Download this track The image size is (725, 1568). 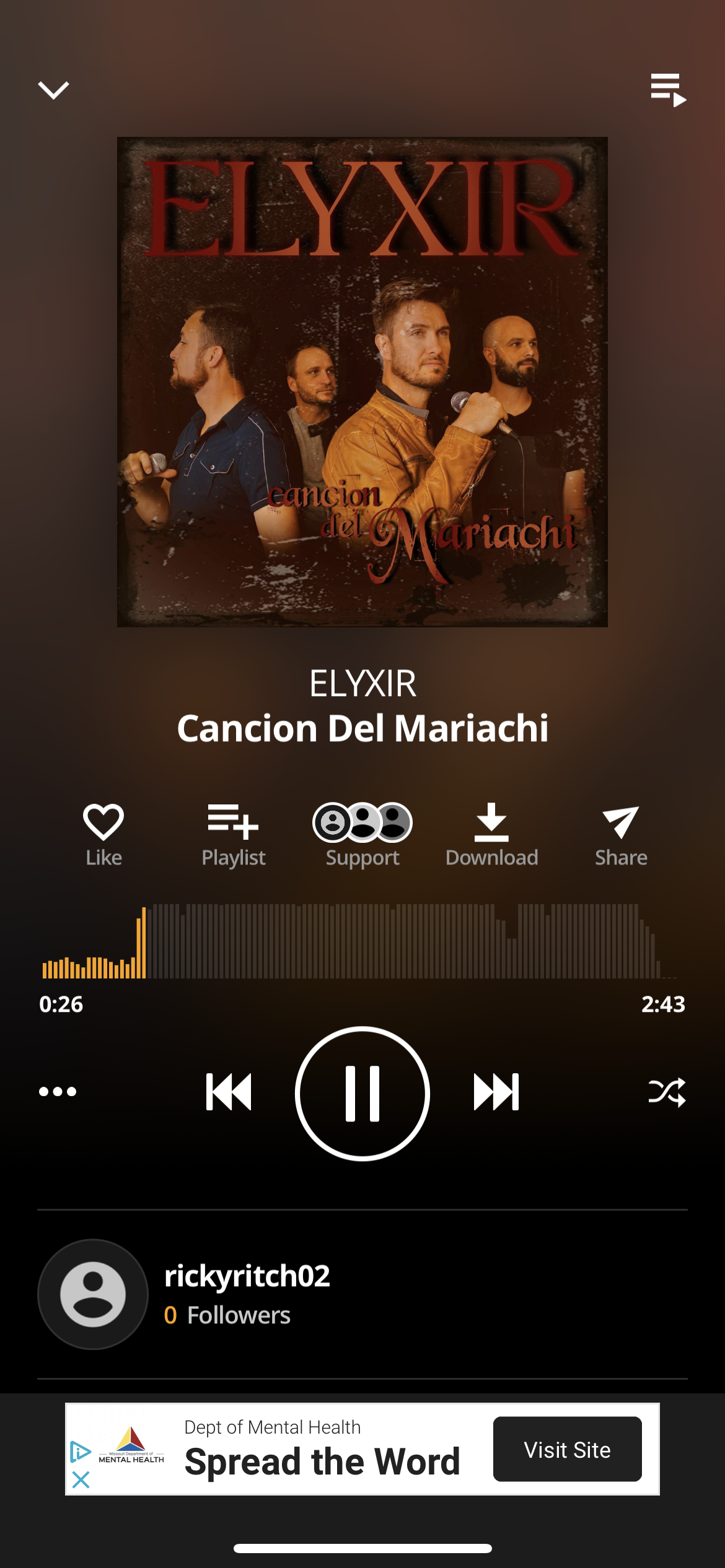[x=491, y=834]
